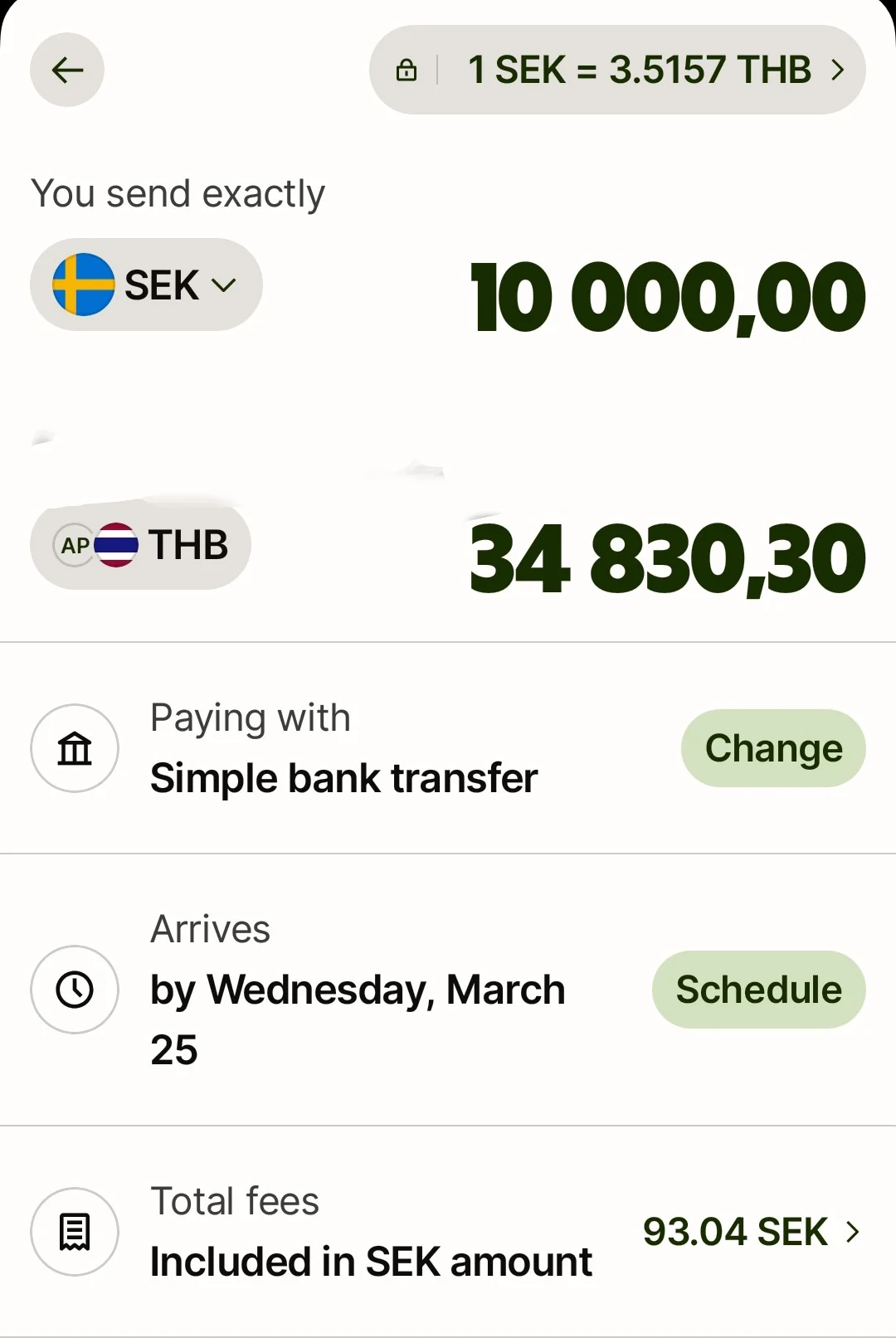Click the Simple bank transfer label
Screen dimensions: 896x1338
click(343, 777)
